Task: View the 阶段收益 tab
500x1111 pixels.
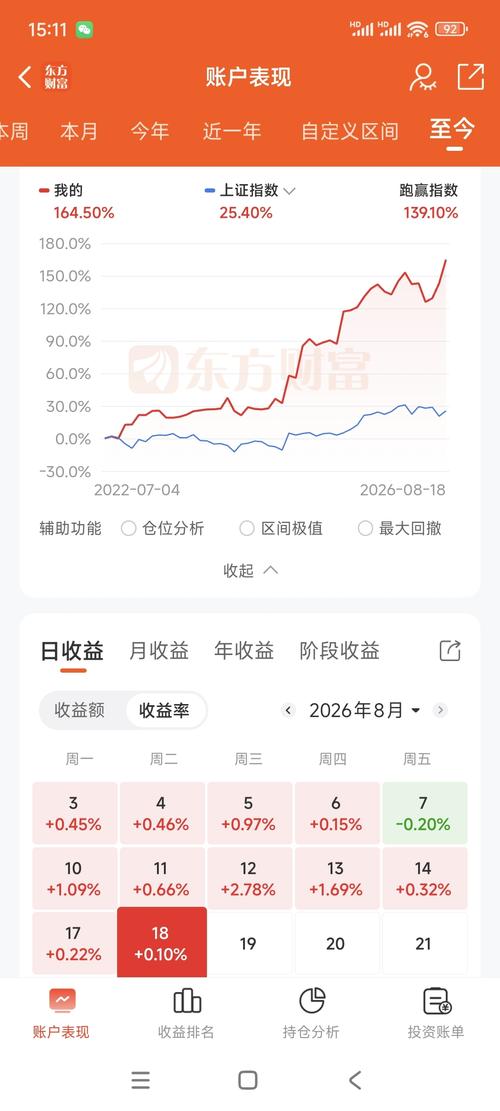Action: coord(339,650)
